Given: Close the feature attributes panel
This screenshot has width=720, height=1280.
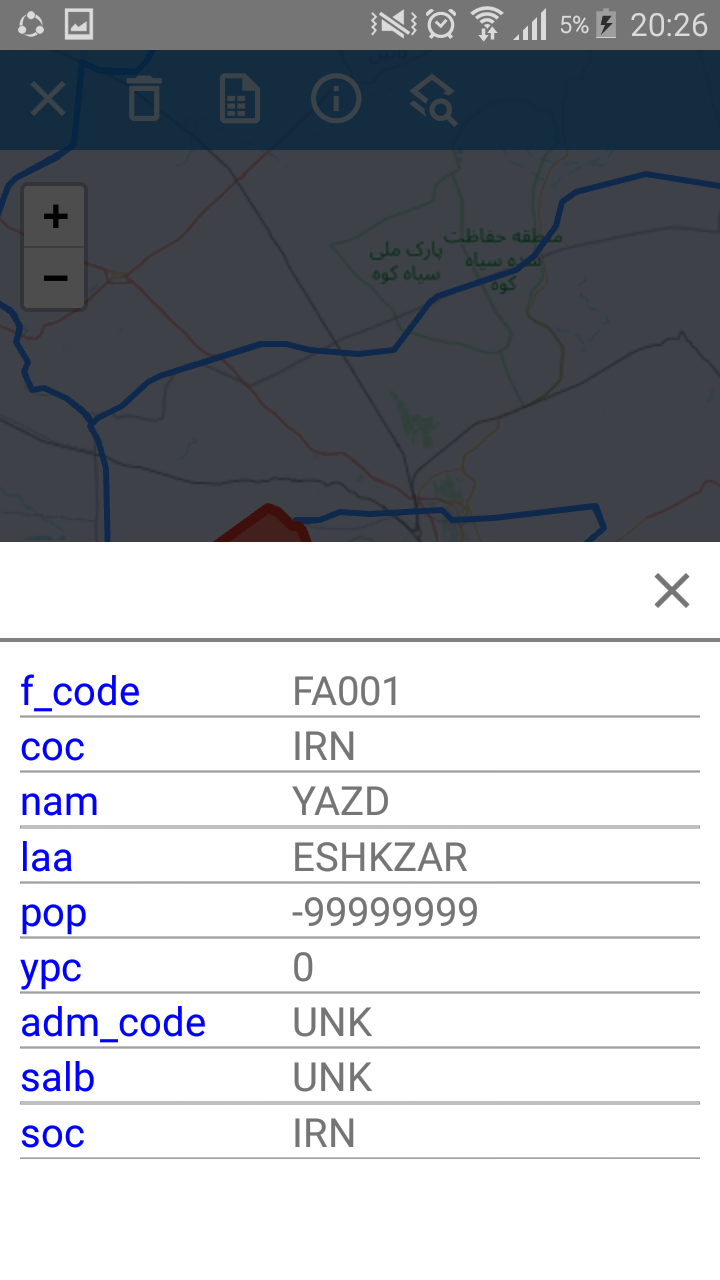Looking at the screenshot, I should (672, 591).
